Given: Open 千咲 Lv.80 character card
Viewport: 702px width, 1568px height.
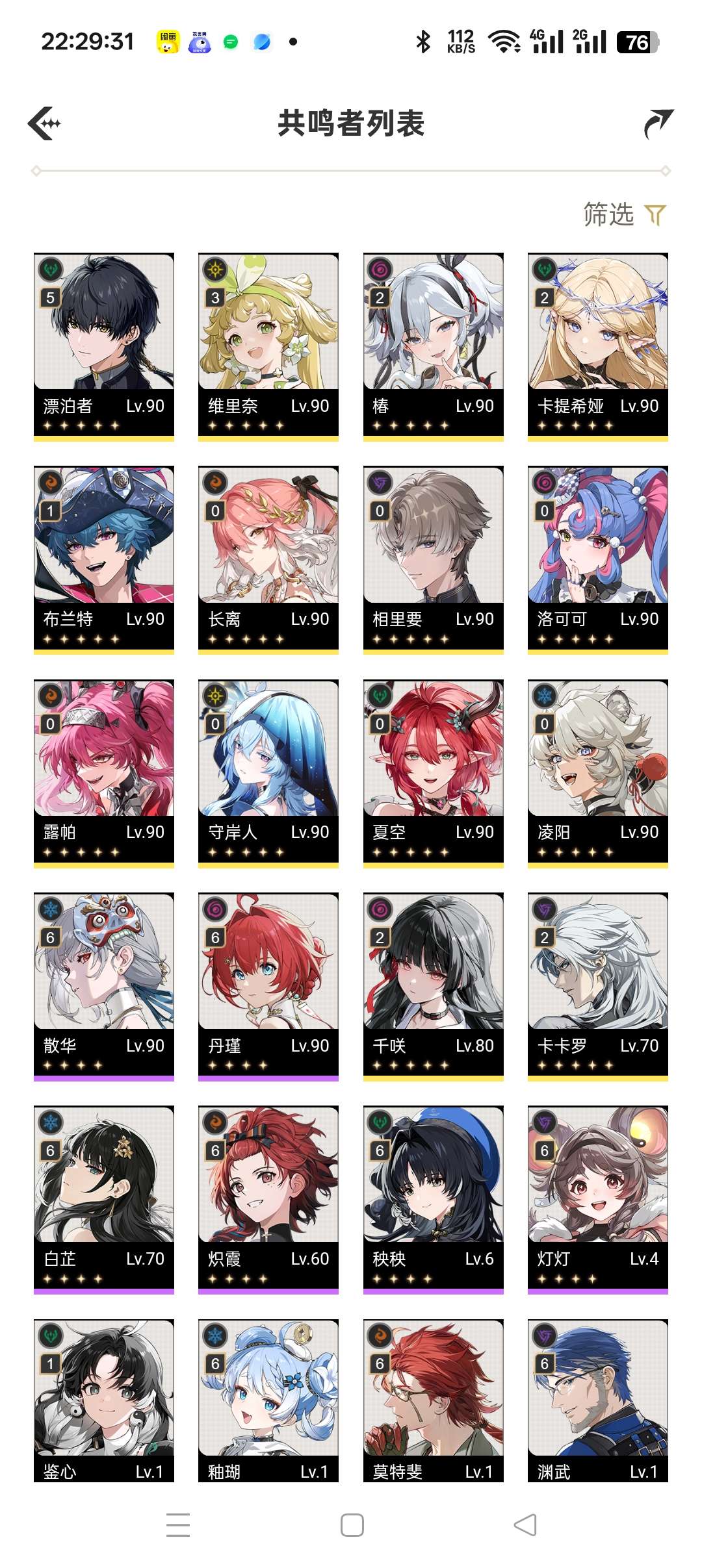Looking at the screenshot, I should [x=434, y=984].
